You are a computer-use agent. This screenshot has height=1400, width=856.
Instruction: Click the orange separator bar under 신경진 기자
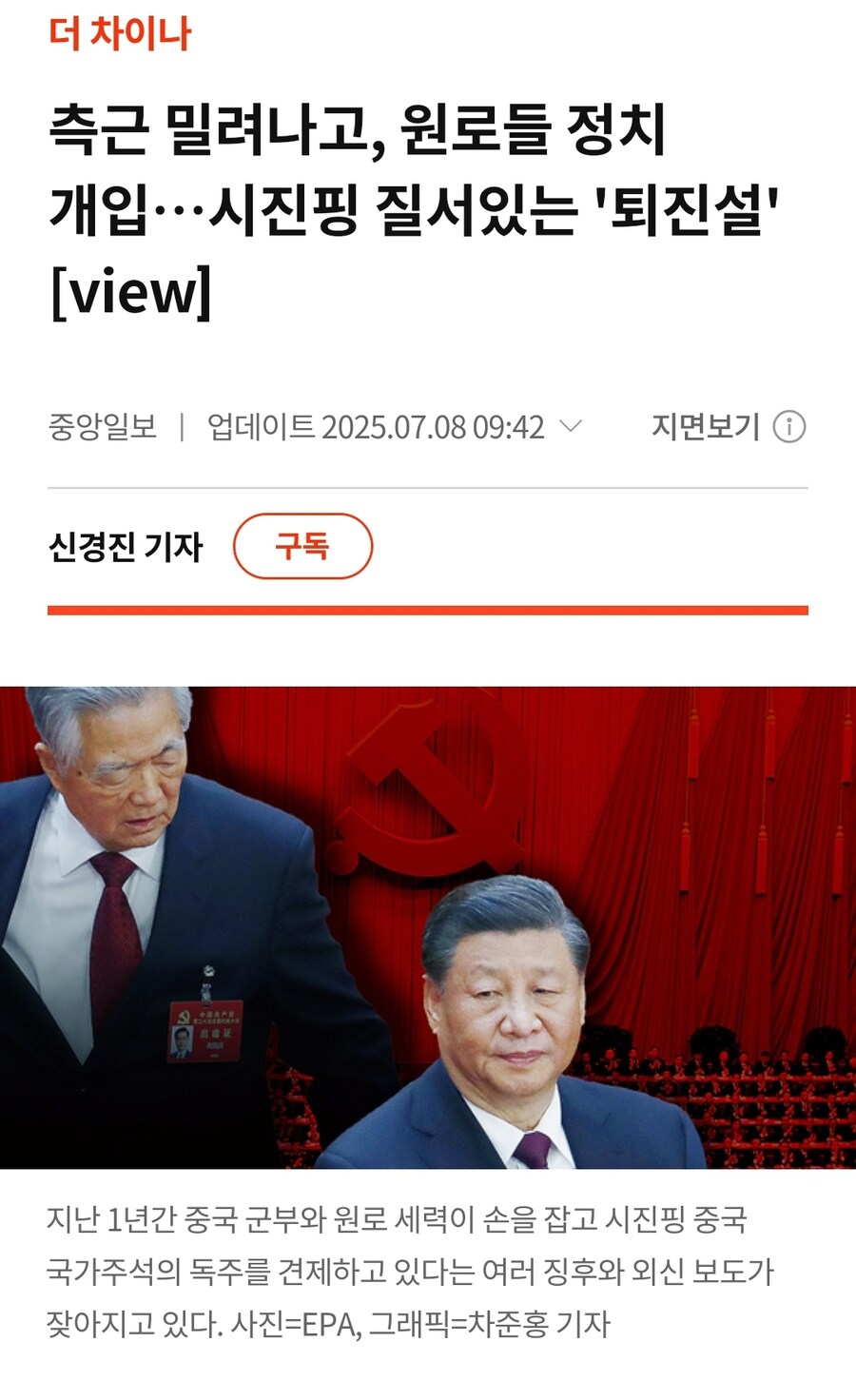click(428, 603)
